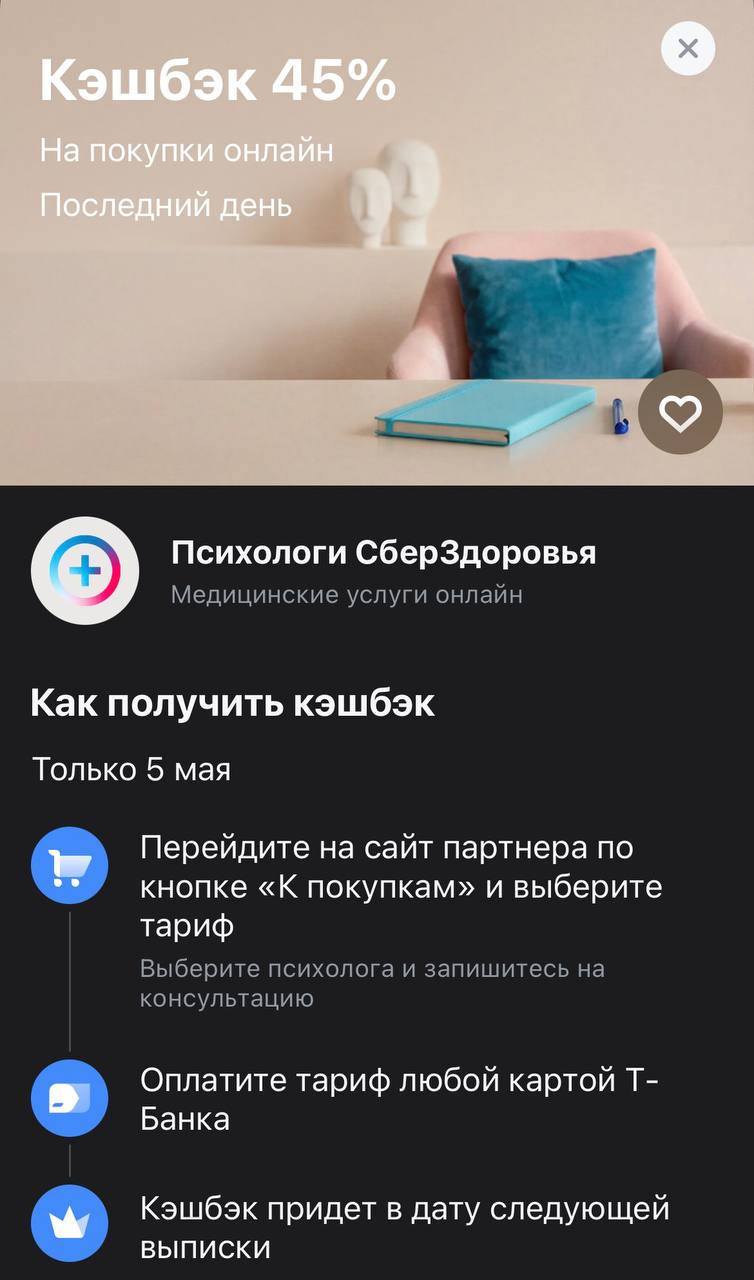Close the cashback offer screen
This screenshot has height=1280, width=754.
click(x=688, y=48)
